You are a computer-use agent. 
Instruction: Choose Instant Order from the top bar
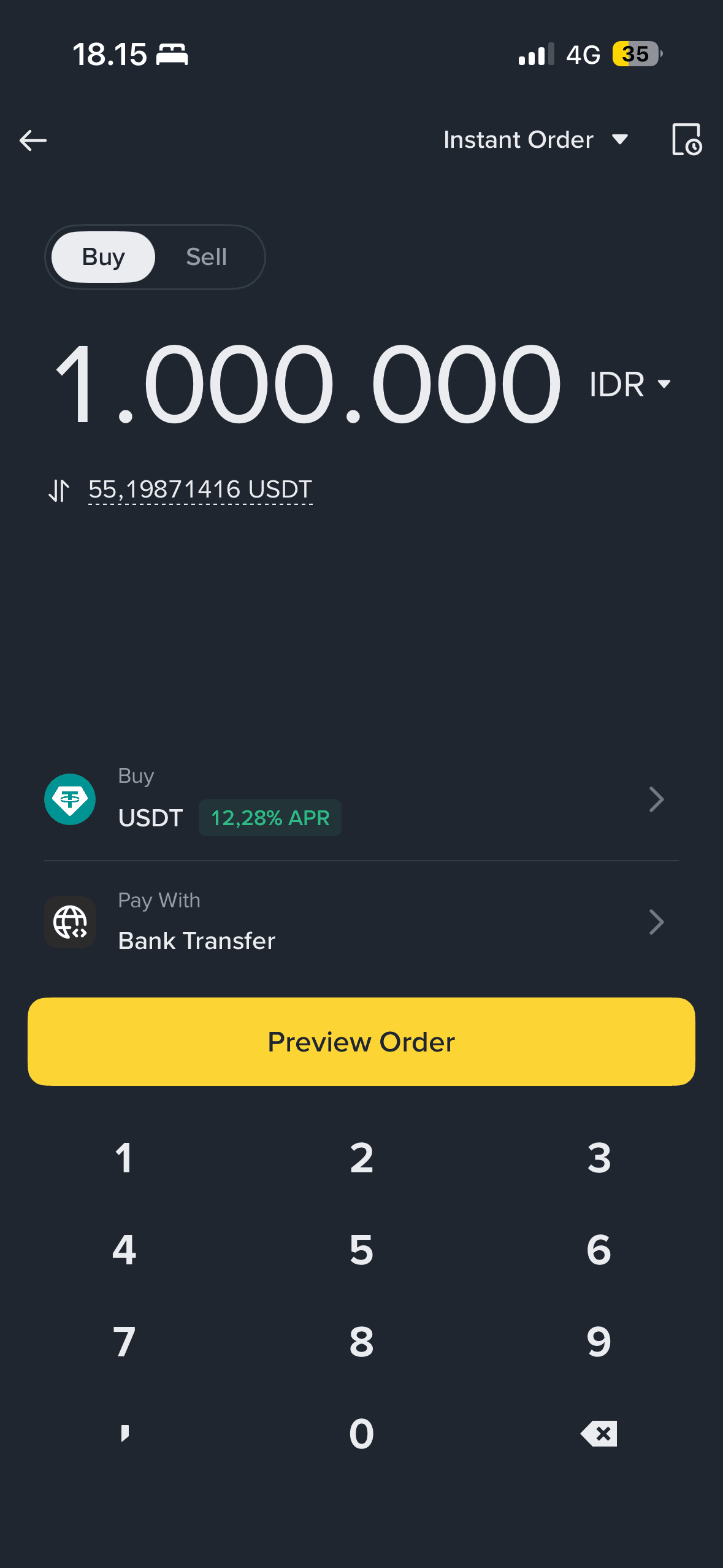[518, 140]
